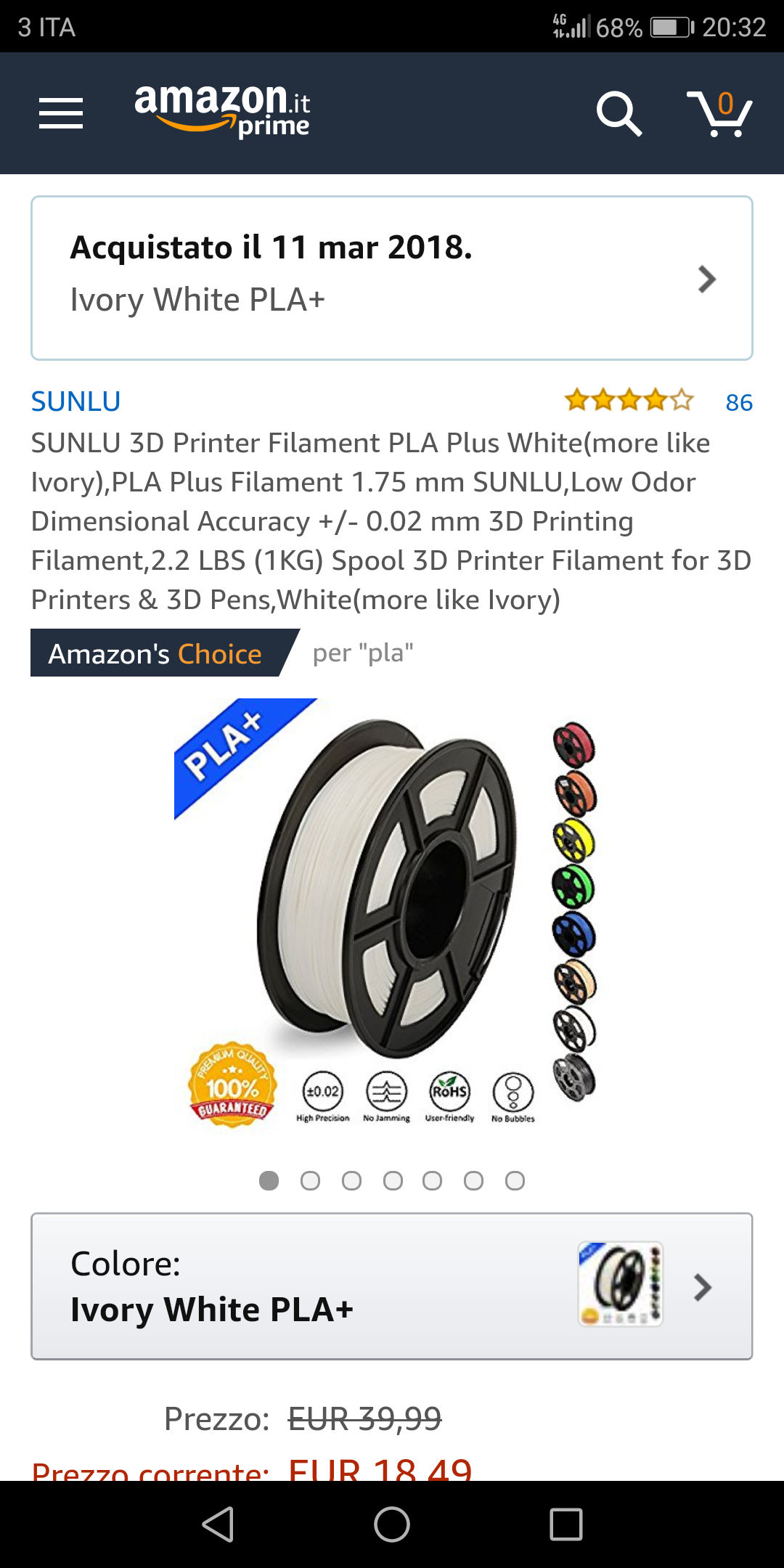Open the search icon

point(618,113)
